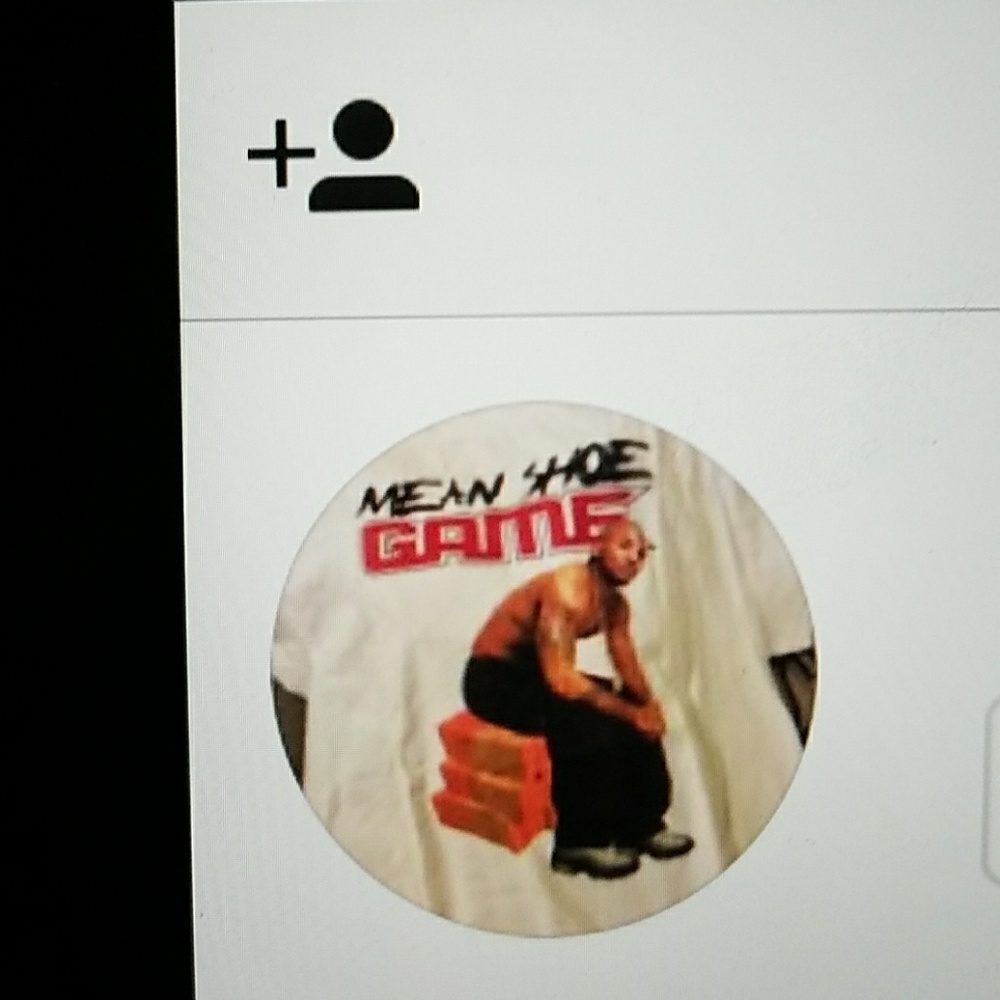
Task: Open the Mean Shoe Game profile picture
Action: click(x=543, y=668)
